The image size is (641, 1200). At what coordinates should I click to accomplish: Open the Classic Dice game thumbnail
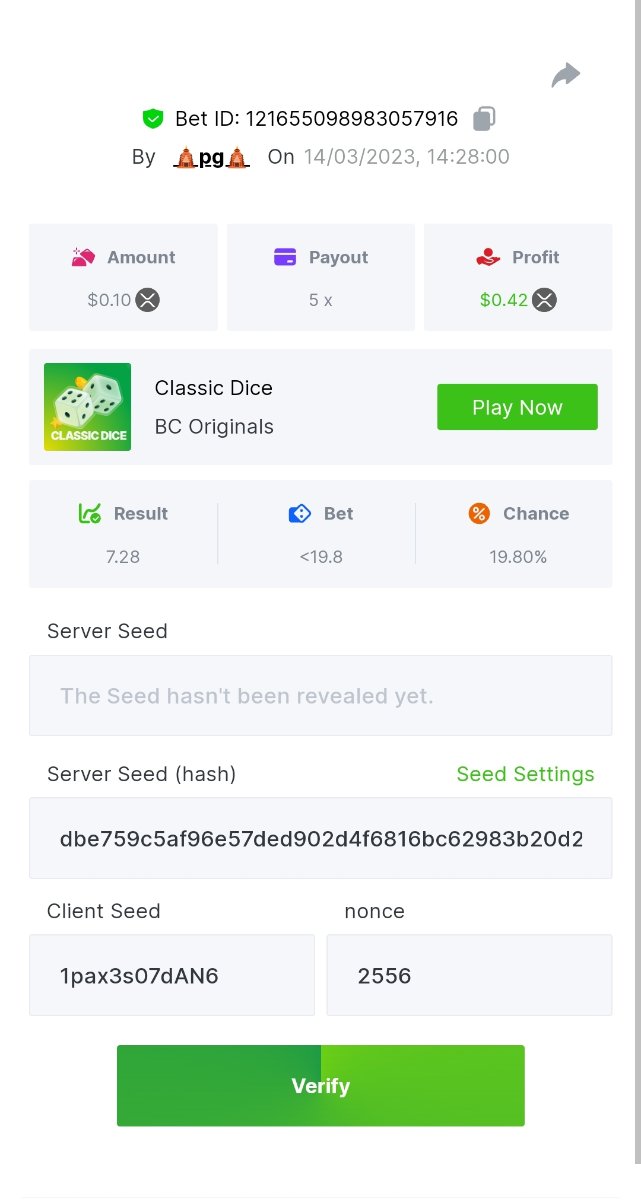(x=87, y=407)
